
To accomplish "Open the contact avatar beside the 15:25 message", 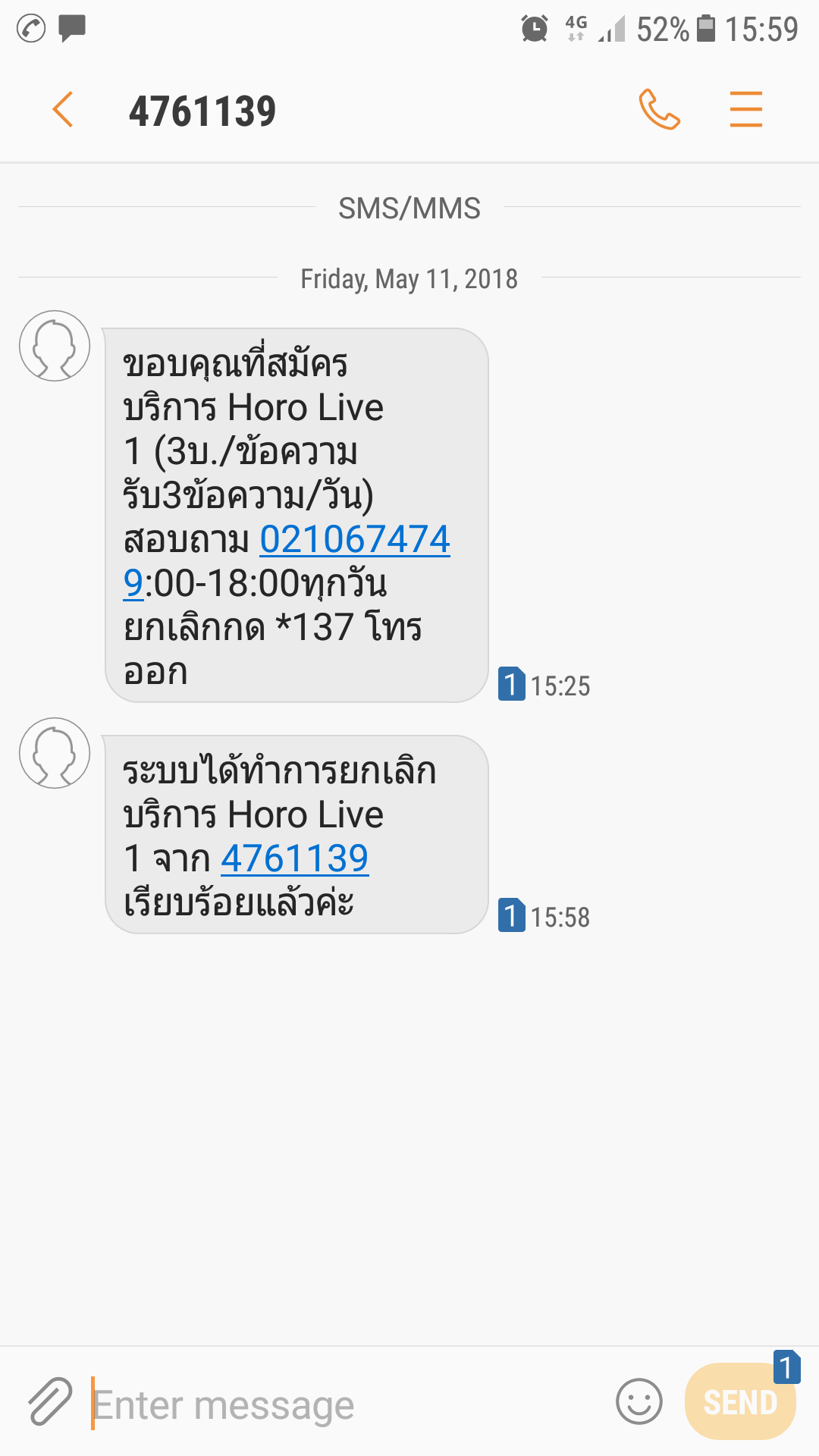I will pyautogui.click(x=55, y=346).
